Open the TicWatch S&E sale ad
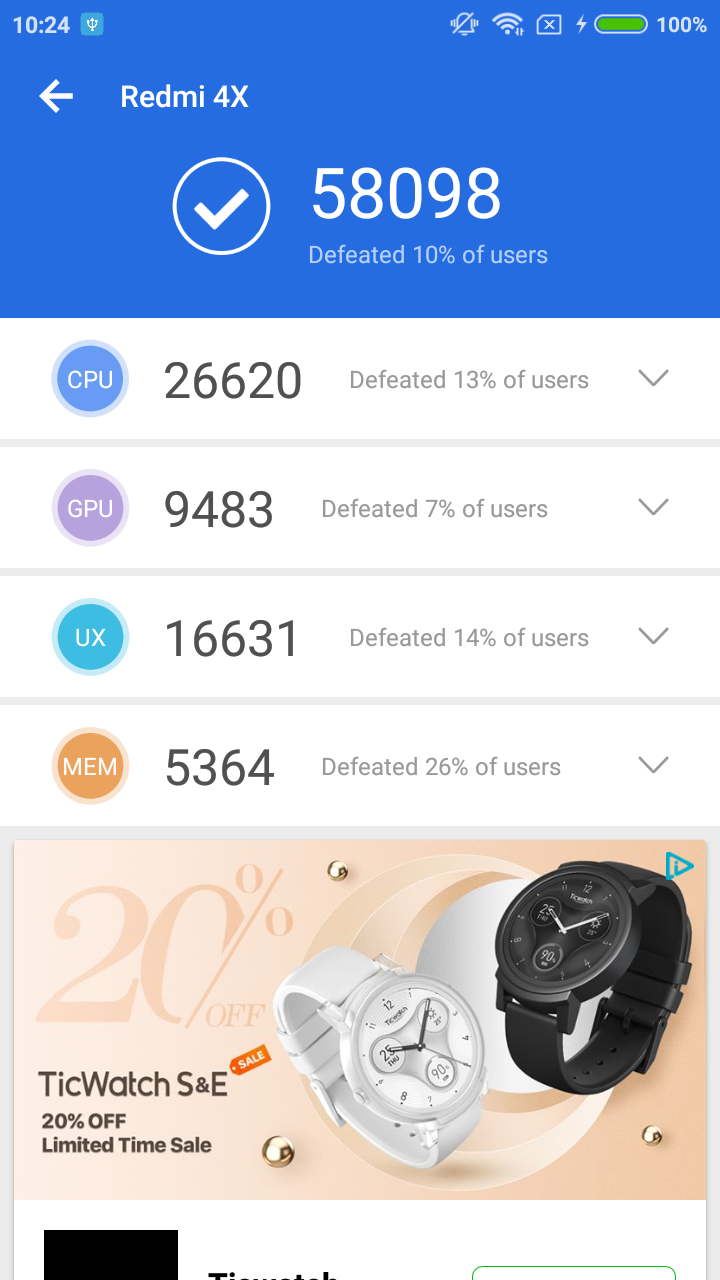The width and height of the screenshot is (720, 1280). click(x=360, y=1020)
